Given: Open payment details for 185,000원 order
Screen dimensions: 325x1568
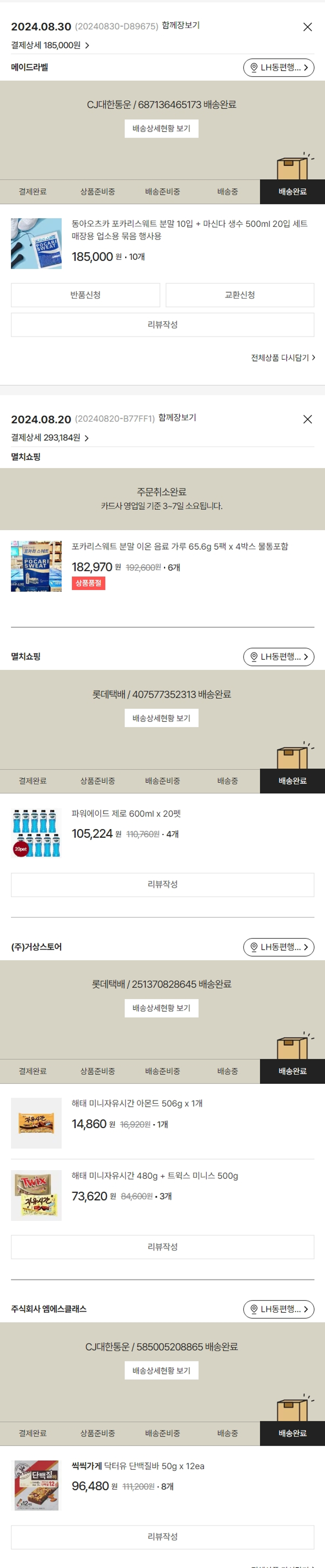Looking at the screenshot, I should click(50, 45).
